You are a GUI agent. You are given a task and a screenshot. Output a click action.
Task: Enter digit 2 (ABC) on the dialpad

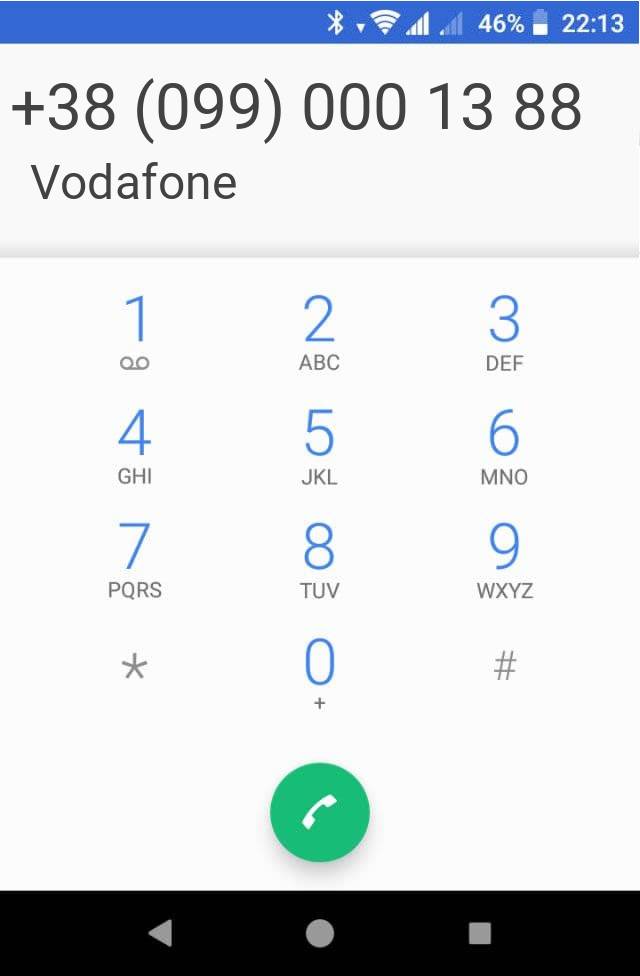(x=319, y=333)
